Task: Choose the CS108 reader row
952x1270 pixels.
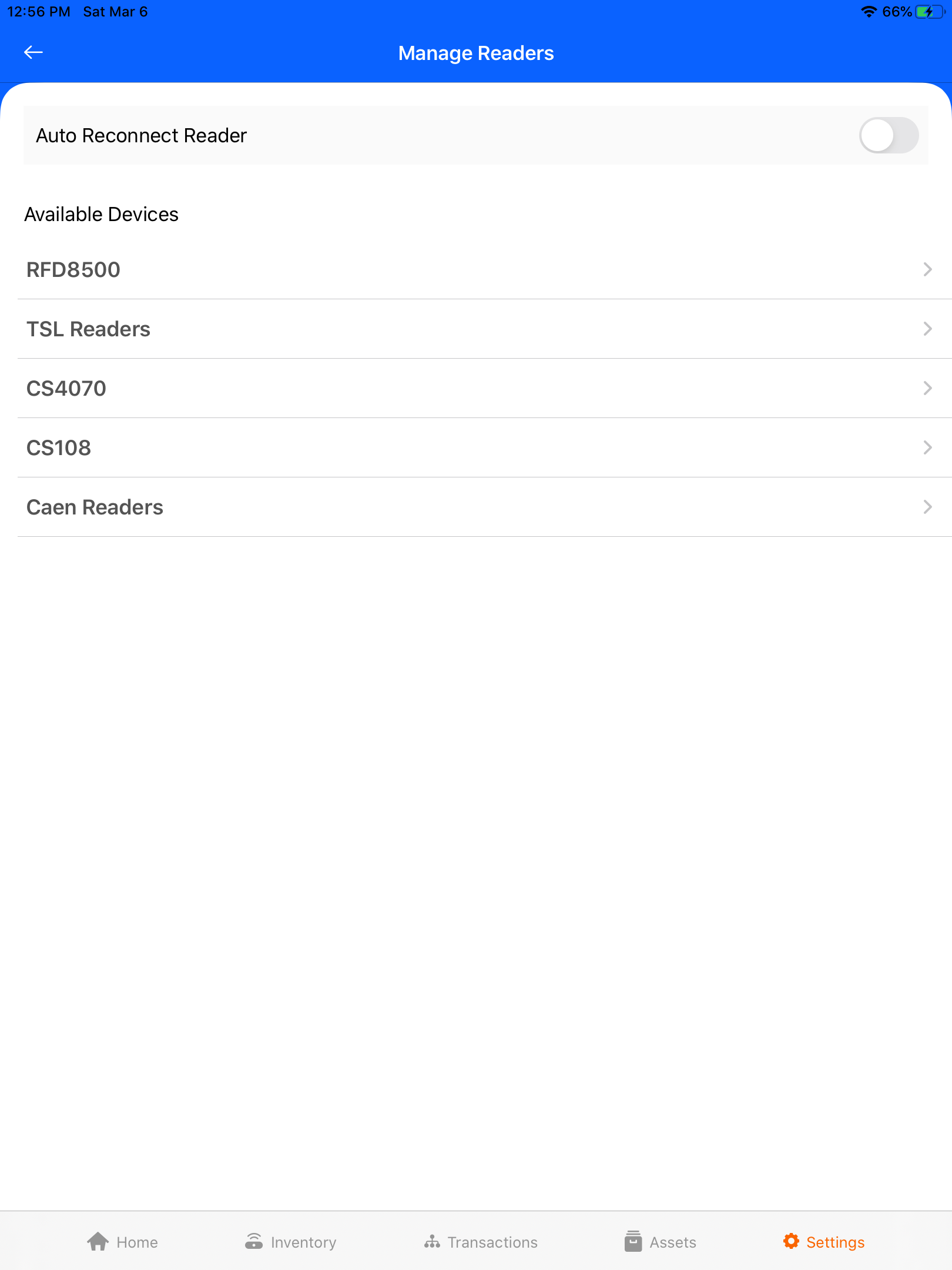Action: pyautogui.click(x=476, y=448)
